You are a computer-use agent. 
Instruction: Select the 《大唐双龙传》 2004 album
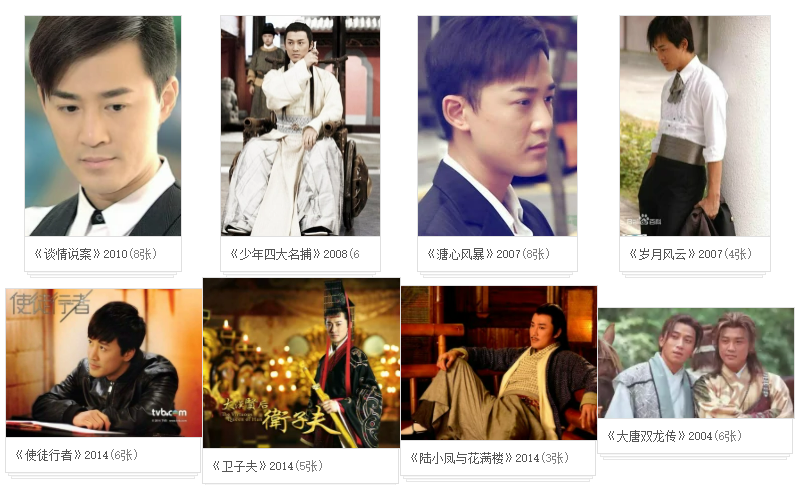695,362
